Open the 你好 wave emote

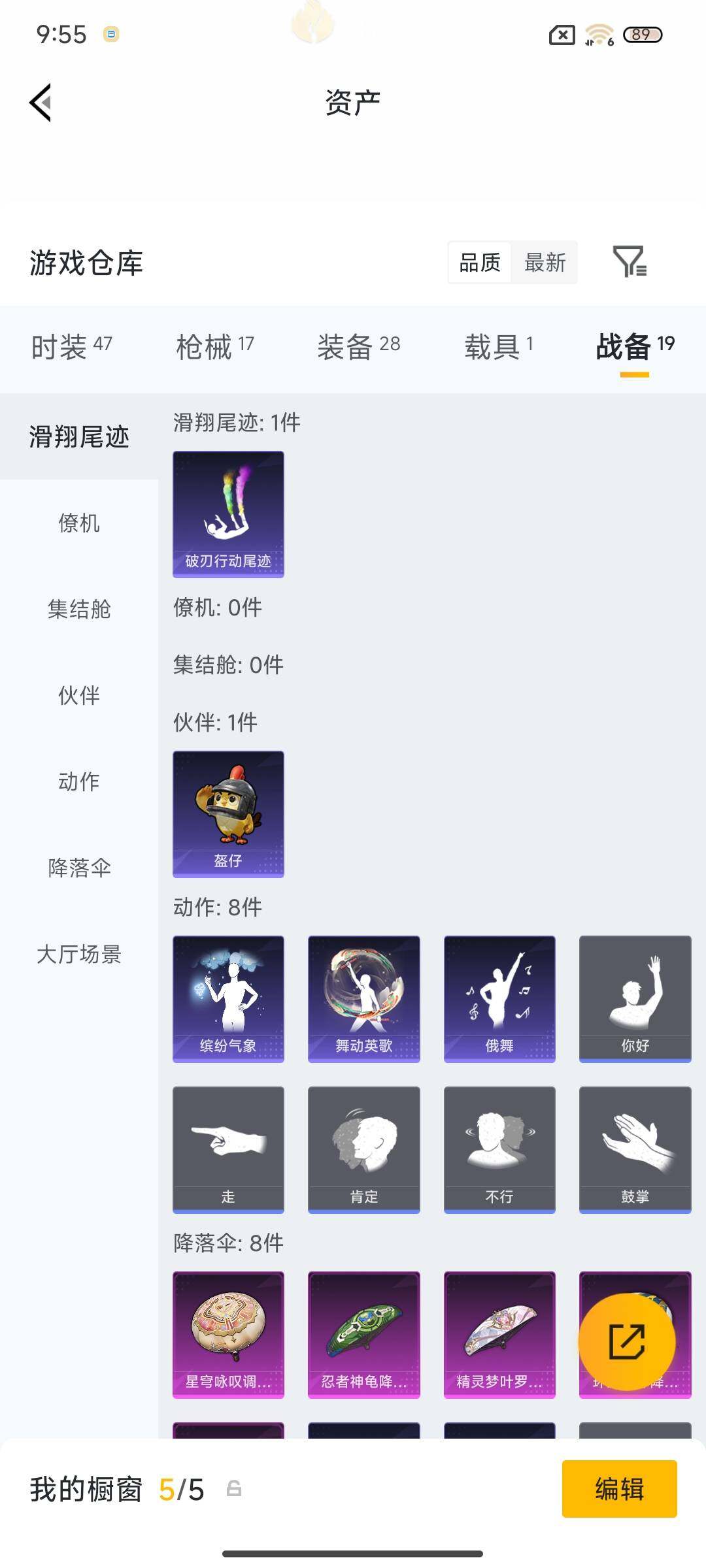[635, 998]
